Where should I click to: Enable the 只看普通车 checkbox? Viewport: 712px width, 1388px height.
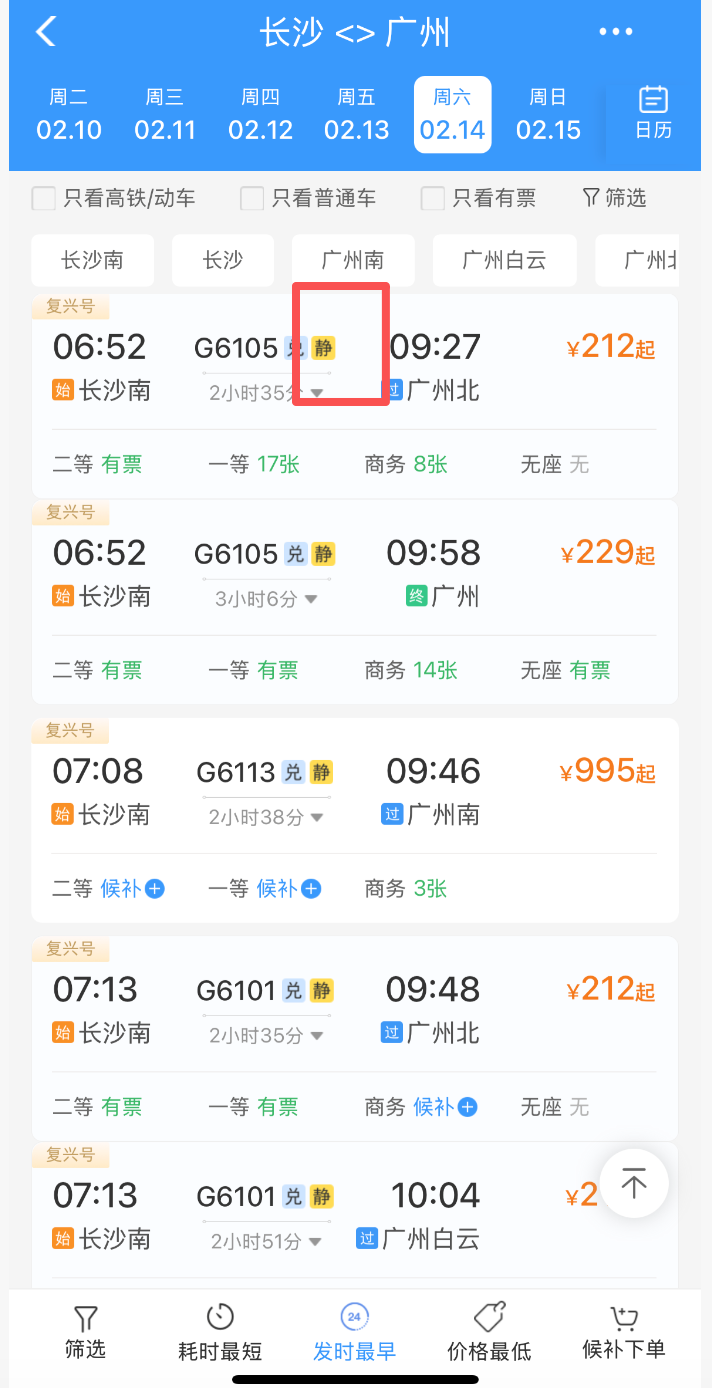click(252, 198)
